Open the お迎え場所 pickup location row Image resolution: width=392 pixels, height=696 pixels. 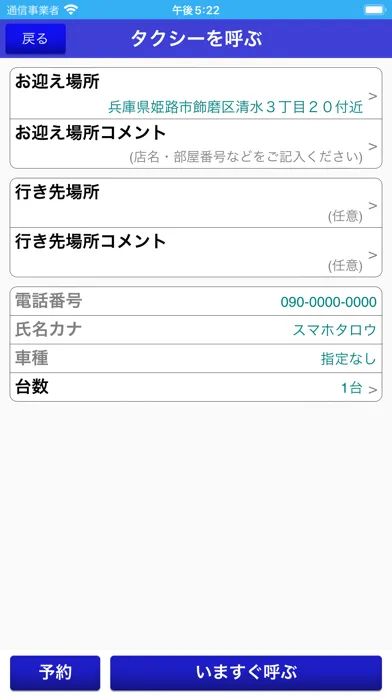tap(196, 93)
